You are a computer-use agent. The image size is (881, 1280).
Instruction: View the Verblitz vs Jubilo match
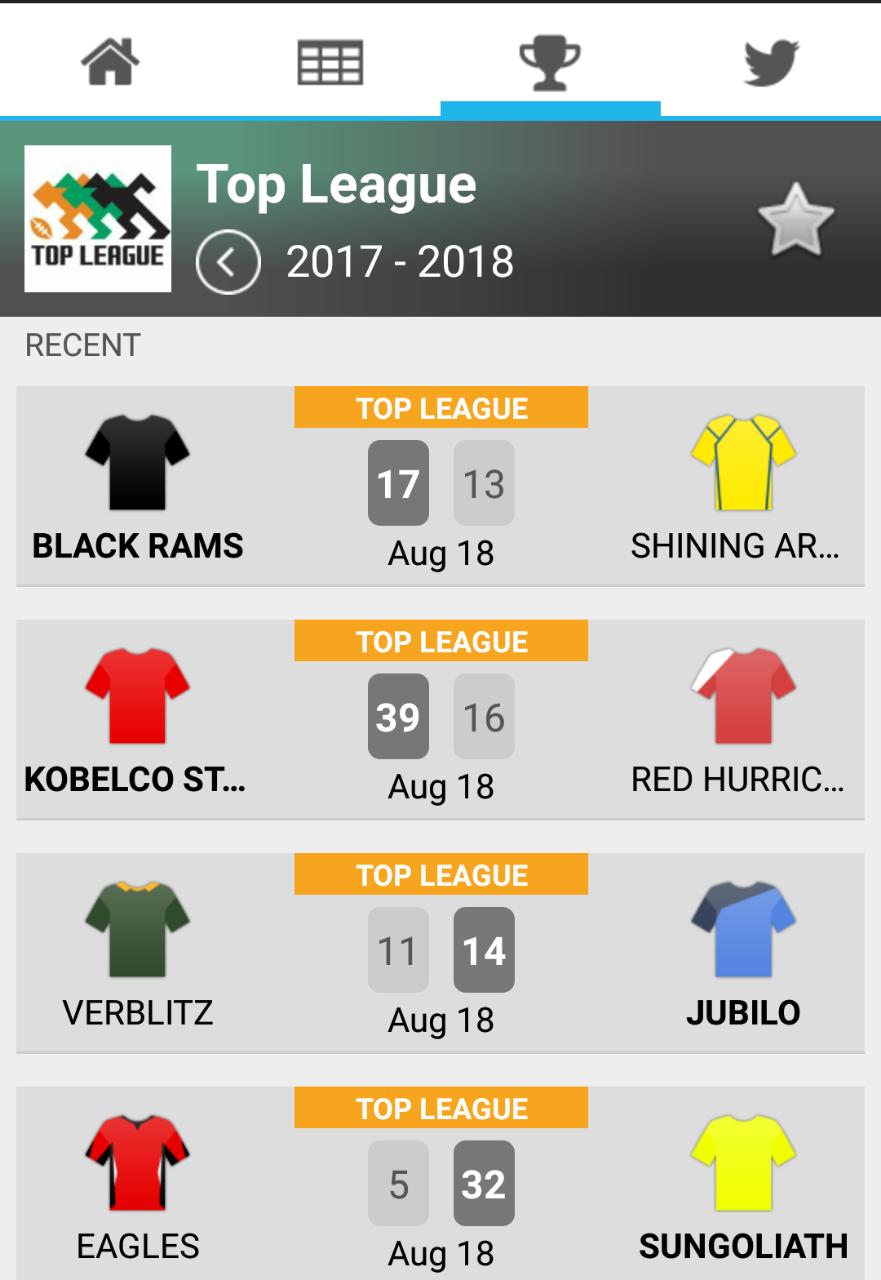440,953
